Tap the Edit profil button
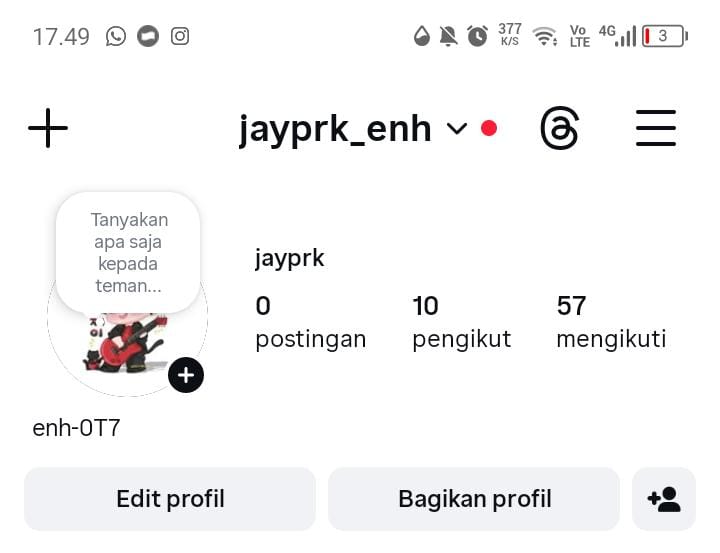Image resolution: width=720 pixels, height=553 pixels. (x=170, y=498)
